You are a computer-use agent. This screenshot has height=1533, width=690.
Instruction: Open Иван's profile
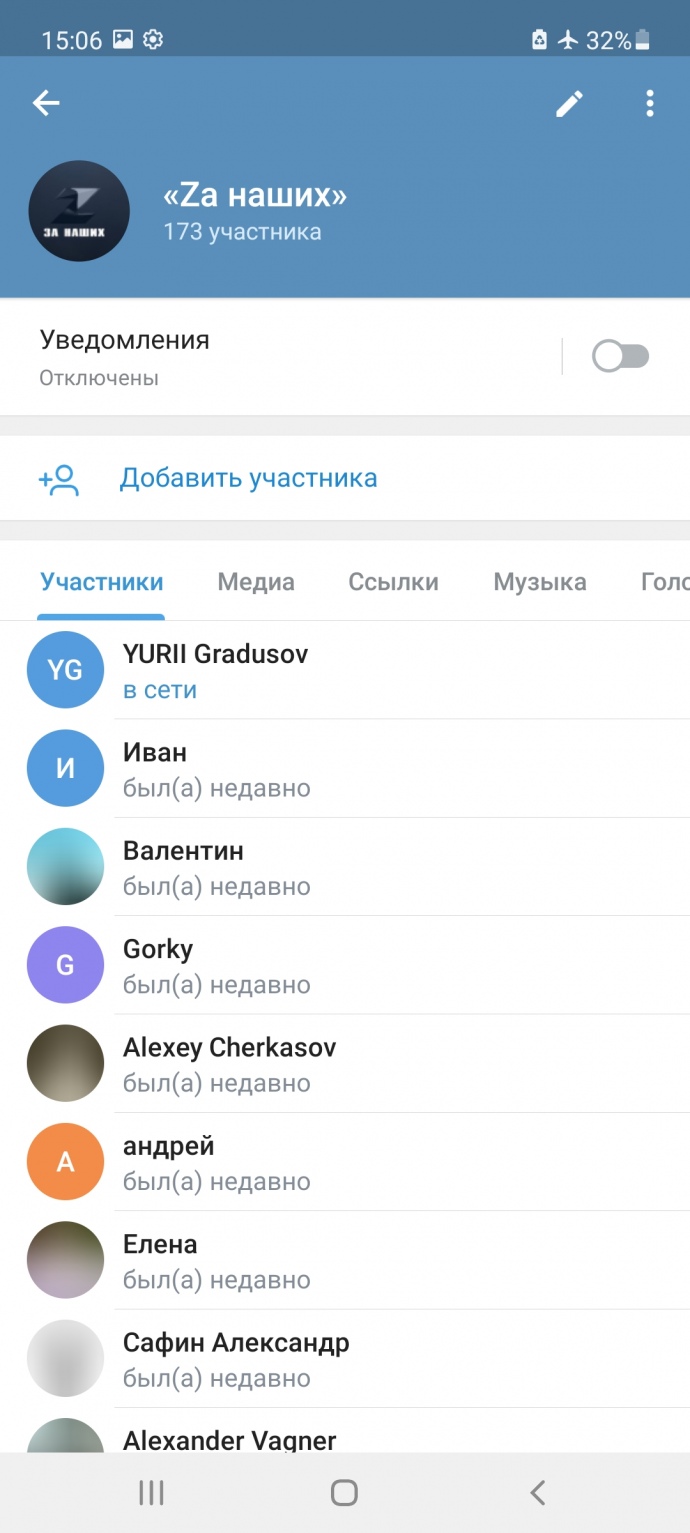point(345,768)
